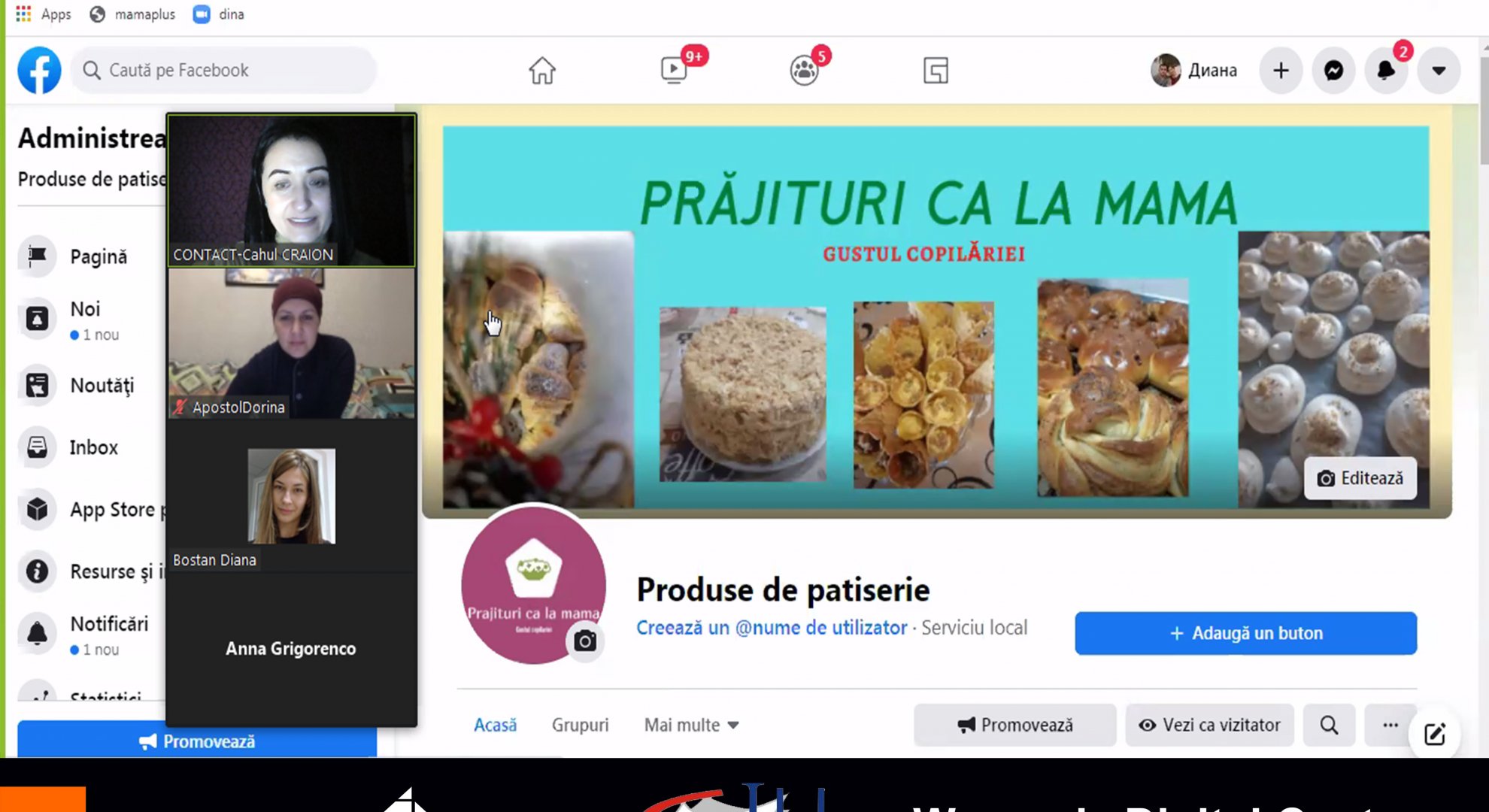Open Диана's profile
The image size is (1489, 812).
click(1194, 71)
